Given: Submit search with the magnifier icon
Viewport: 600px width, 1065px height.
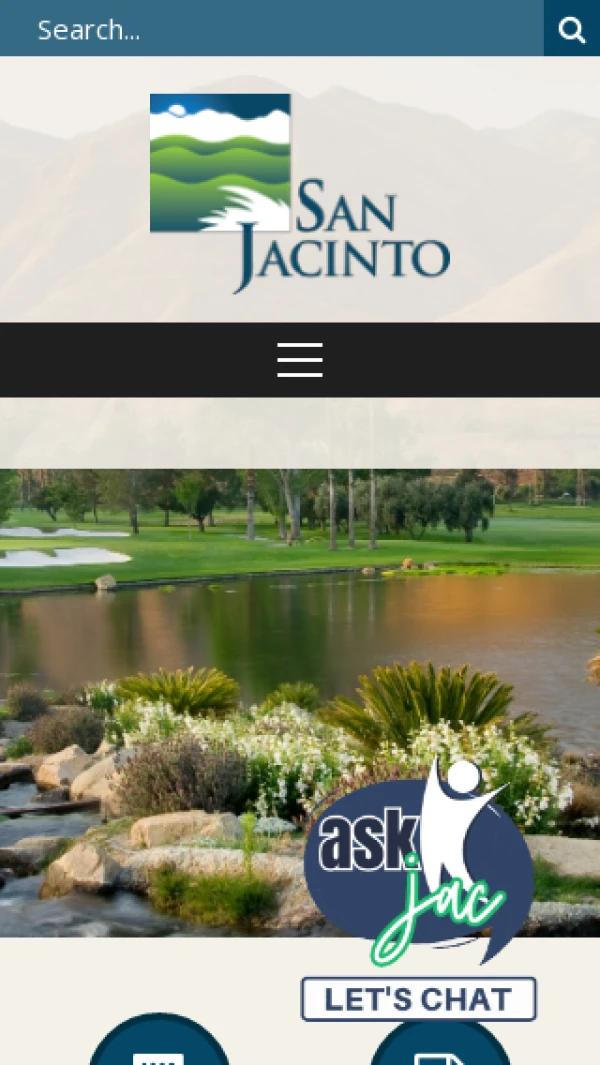Looking at the screenshot, I should pos(572,29).
